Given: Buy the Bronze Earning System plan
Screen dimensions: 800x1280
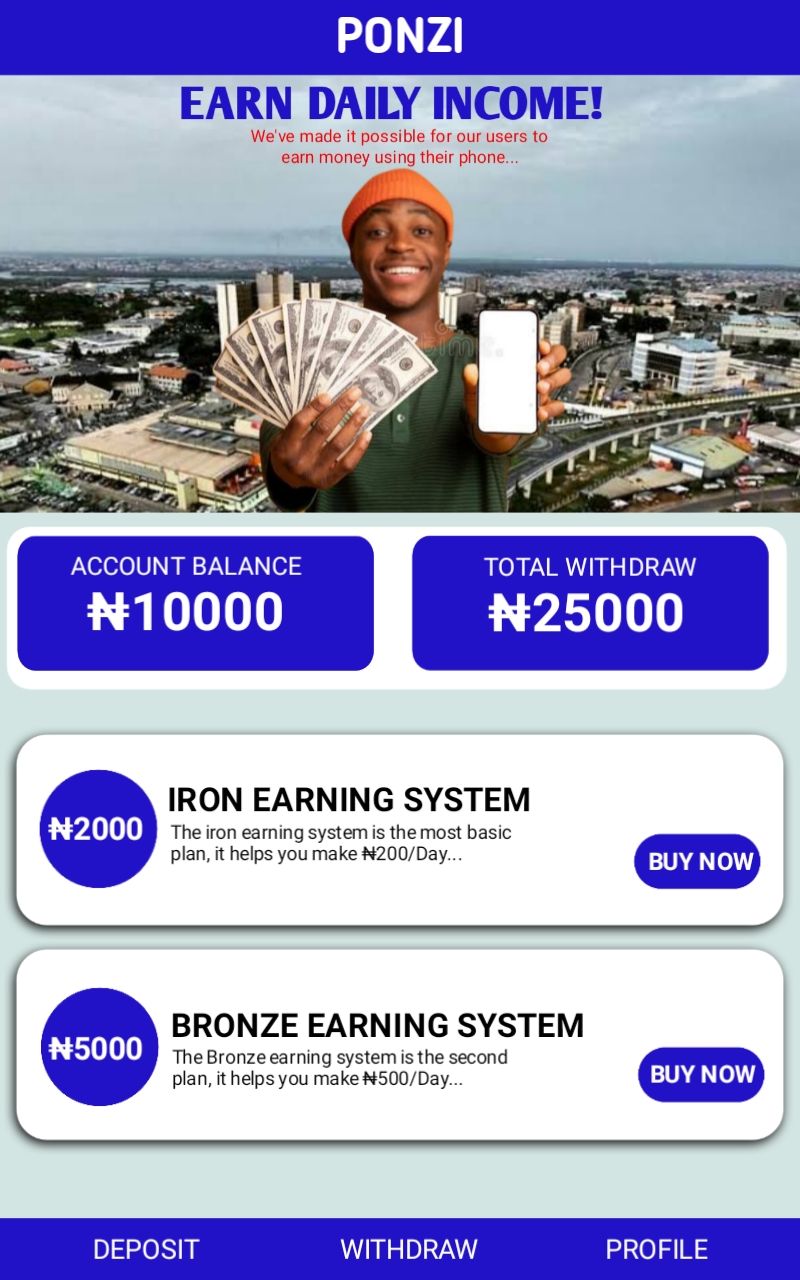Looking at the screenshot, I should pyautogui.click(x=701, y=1074).
